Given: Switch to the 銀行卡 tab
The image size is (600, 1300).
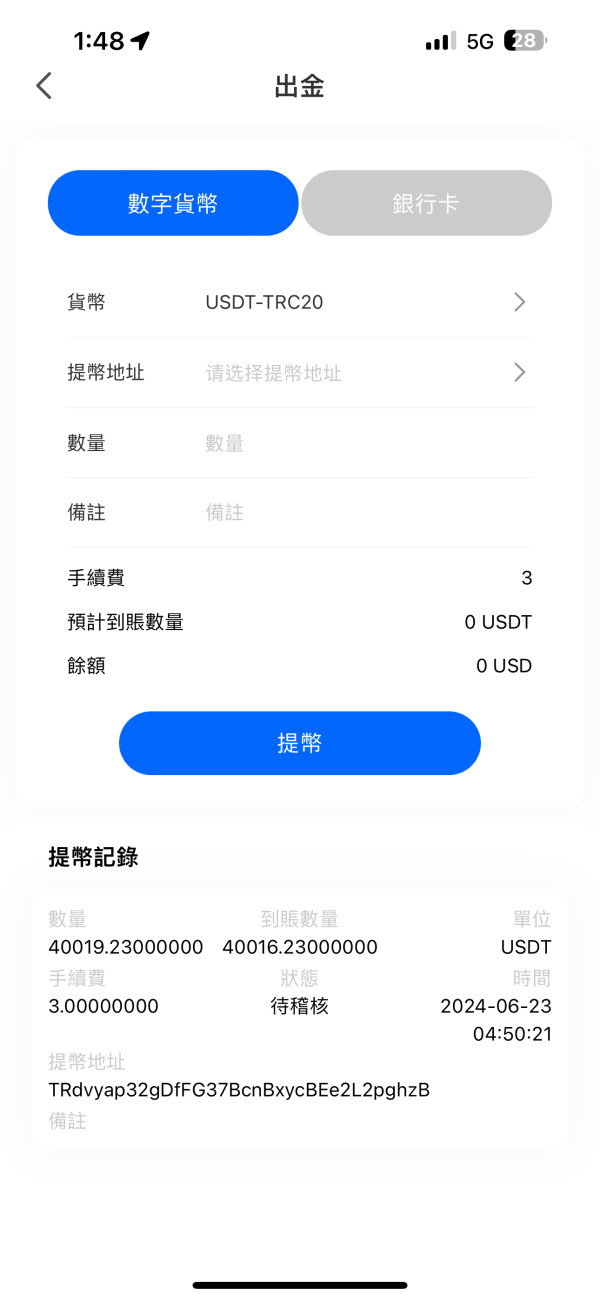Looking at the screenshot, I should coord(426,203).
